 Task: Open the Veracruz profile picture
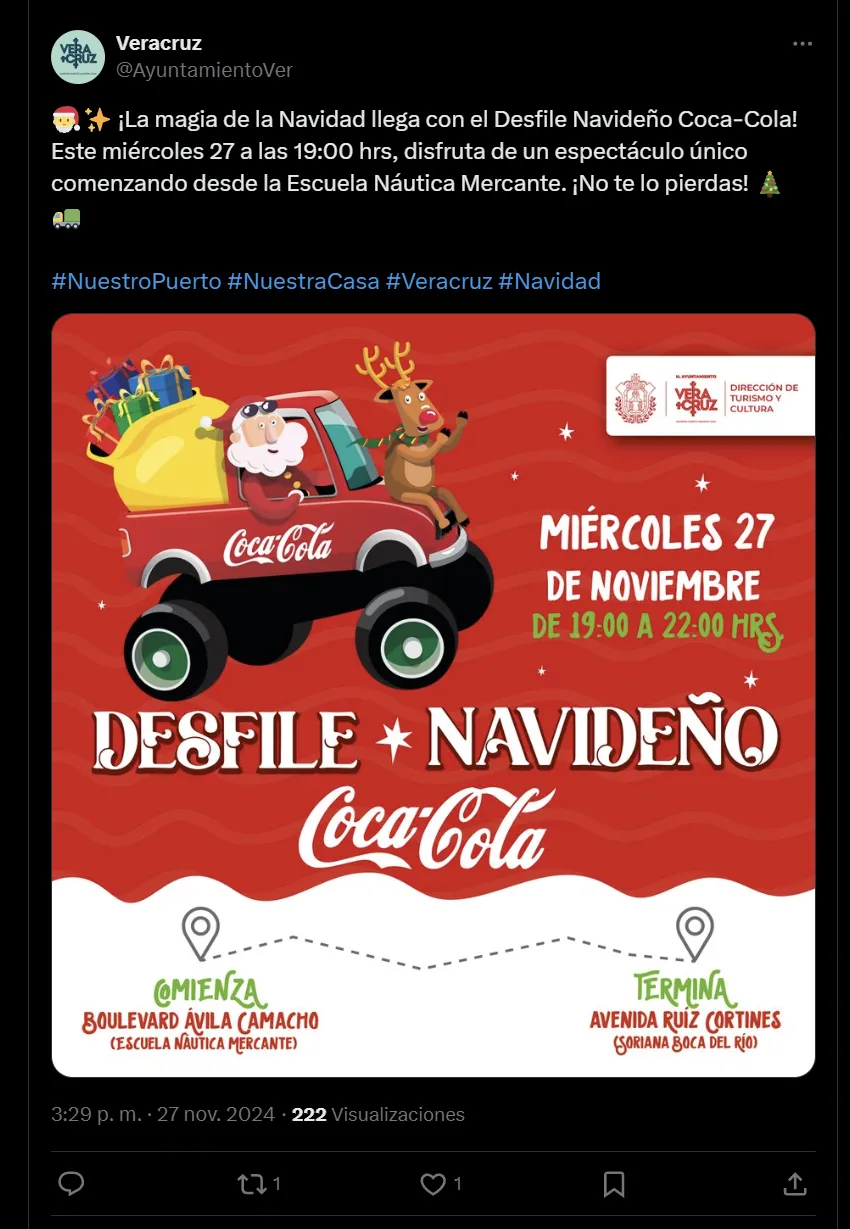click(x=78, y=57)
